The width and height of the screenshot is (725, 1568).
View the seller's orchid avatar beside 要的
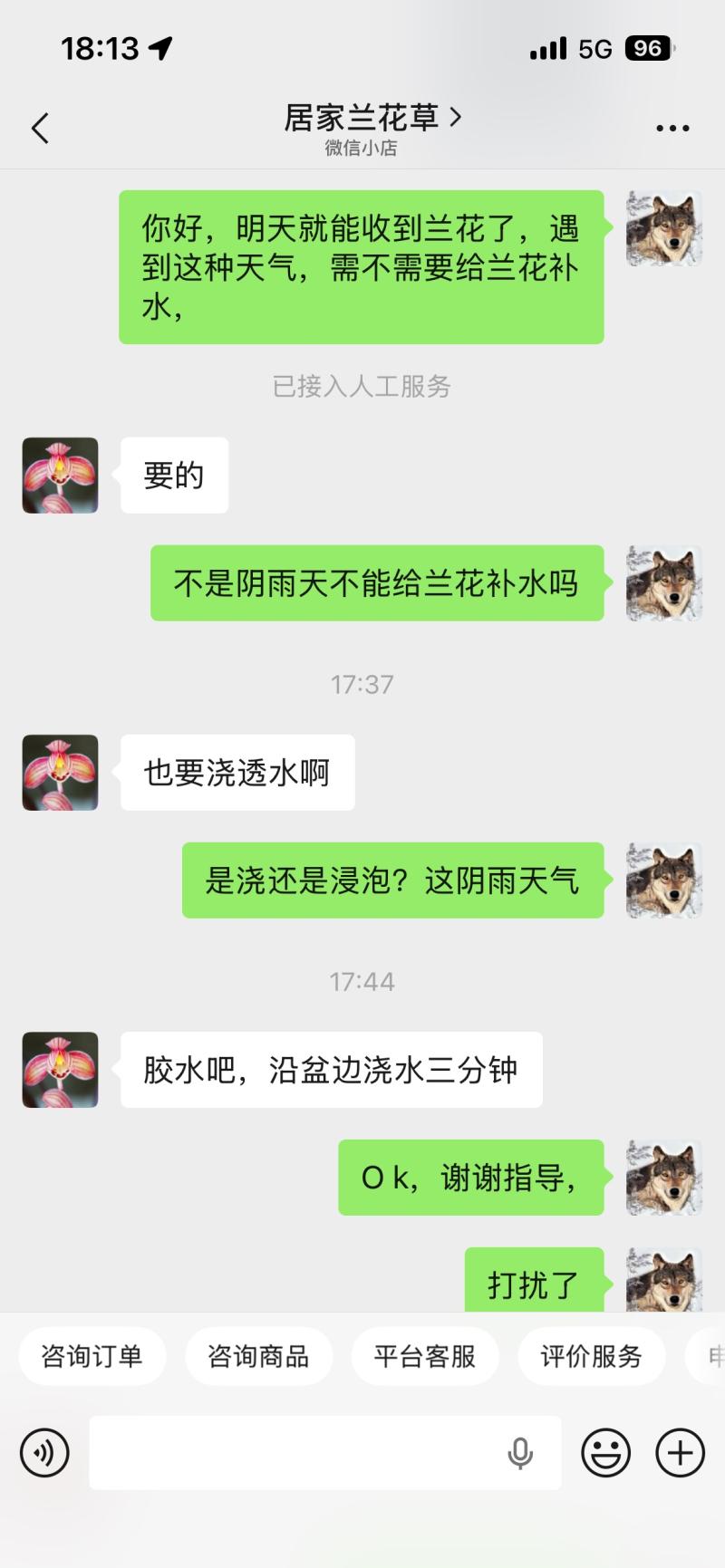[x=60, y=476]
